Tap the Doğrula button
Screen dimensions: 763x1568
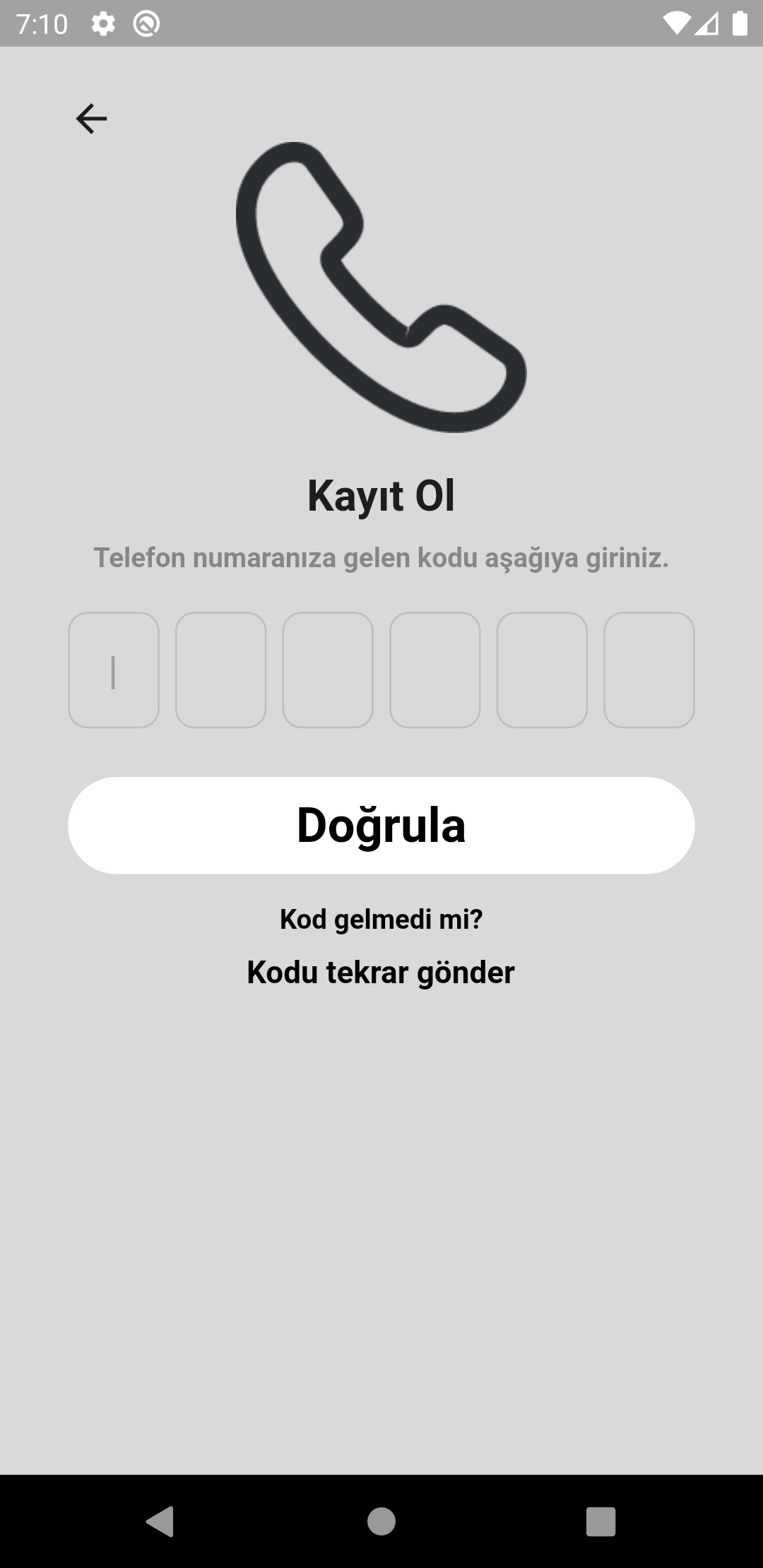pyautogui.click(x=381, y=825)
